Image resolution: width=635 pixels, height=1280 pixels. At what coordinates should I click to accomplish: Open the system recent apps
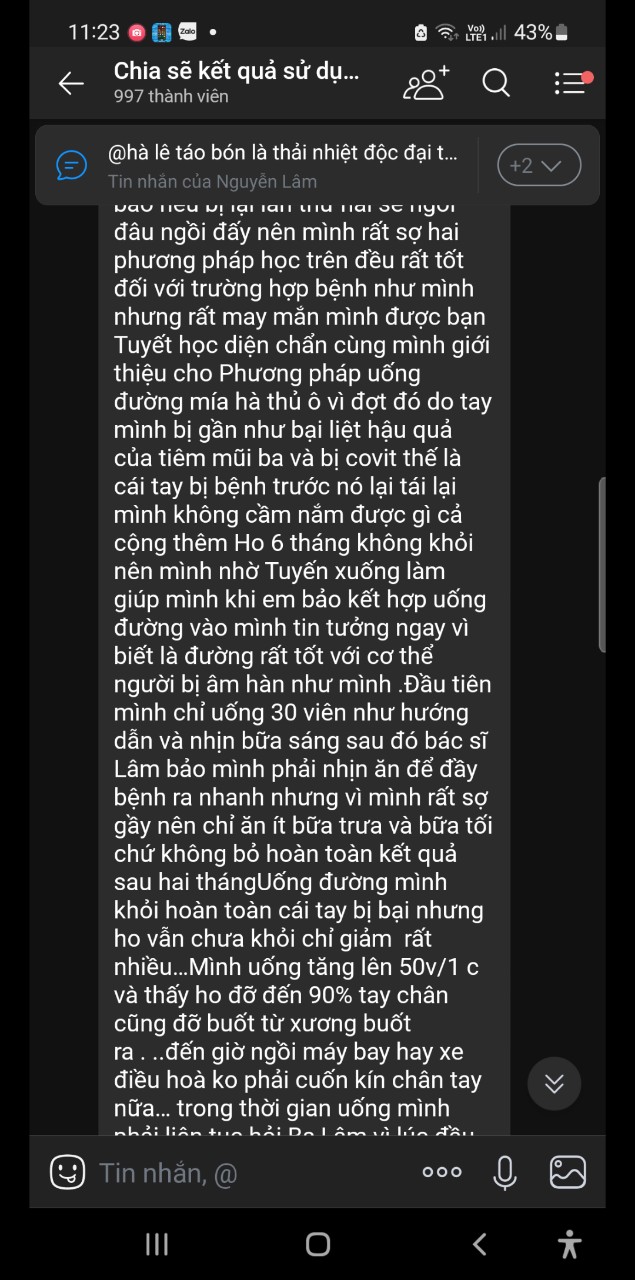[157, 1244]
